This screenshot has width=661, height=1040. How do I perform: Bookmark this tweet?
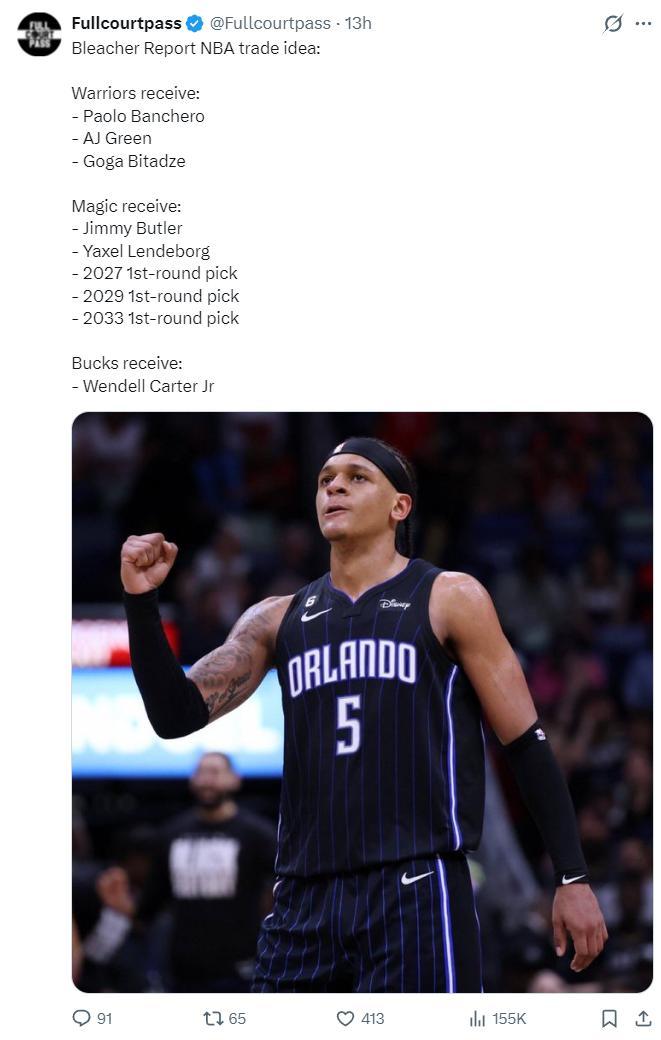click(609, 1018)
